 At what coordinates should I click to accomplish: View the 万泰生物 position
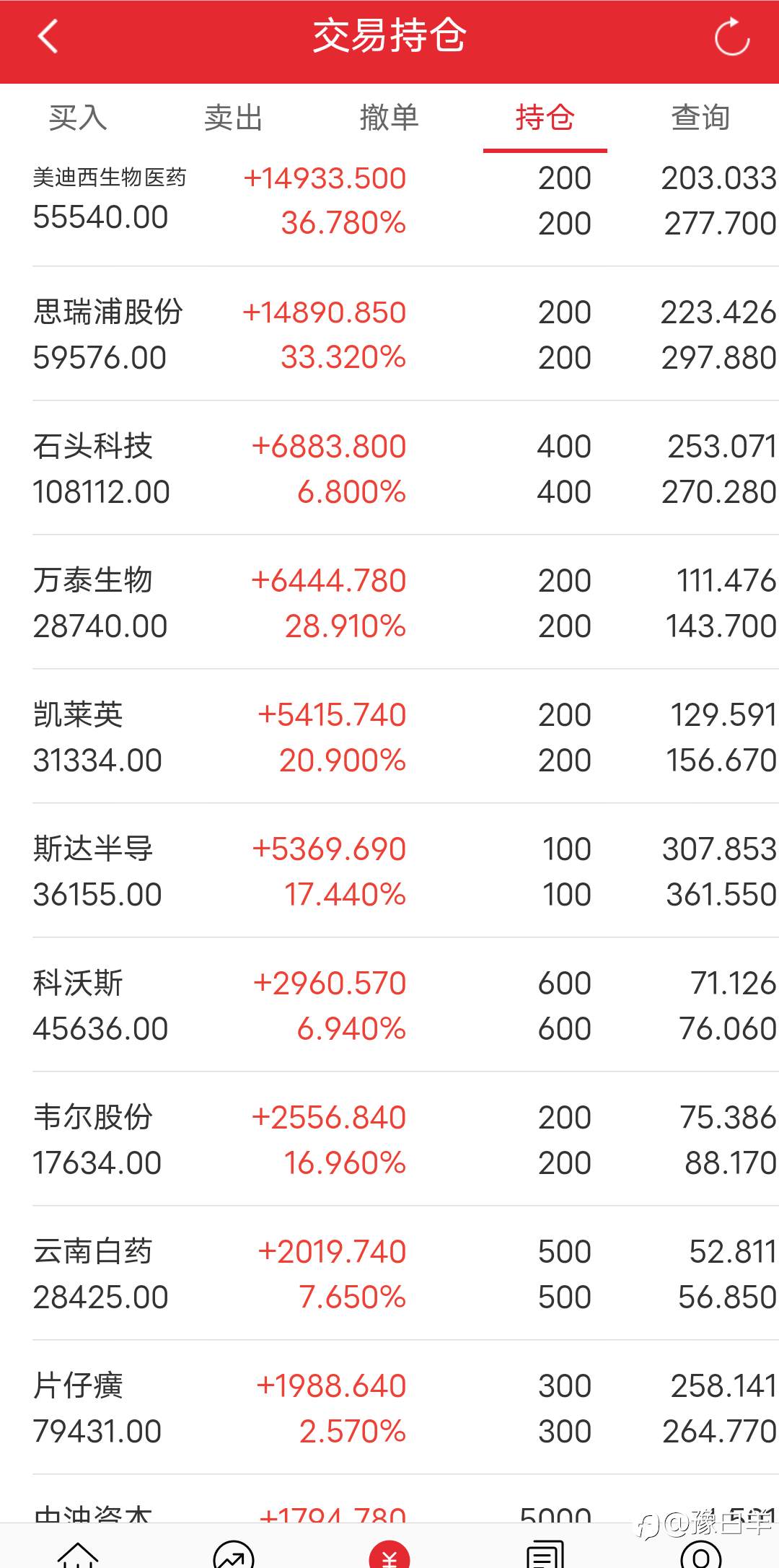389,603
